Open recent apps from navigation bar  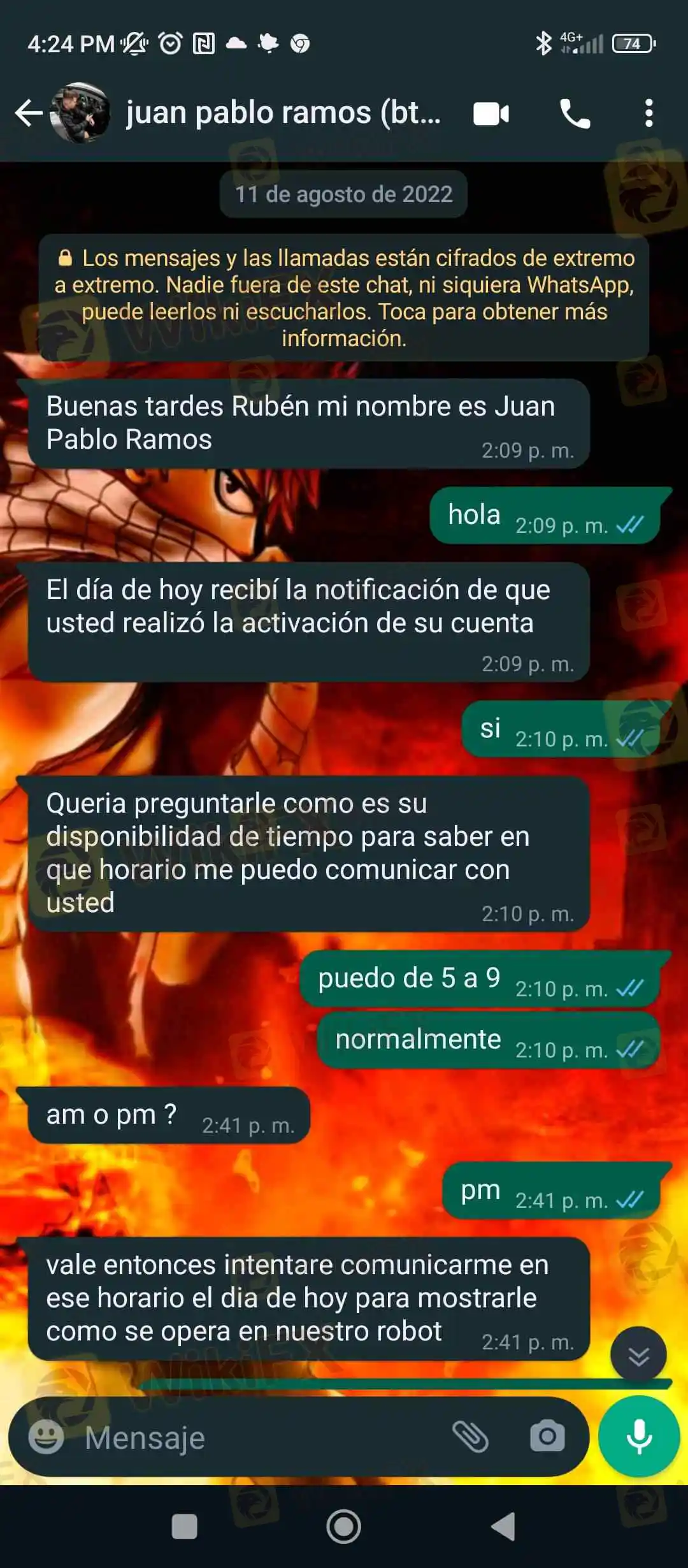coord(184,1527)
